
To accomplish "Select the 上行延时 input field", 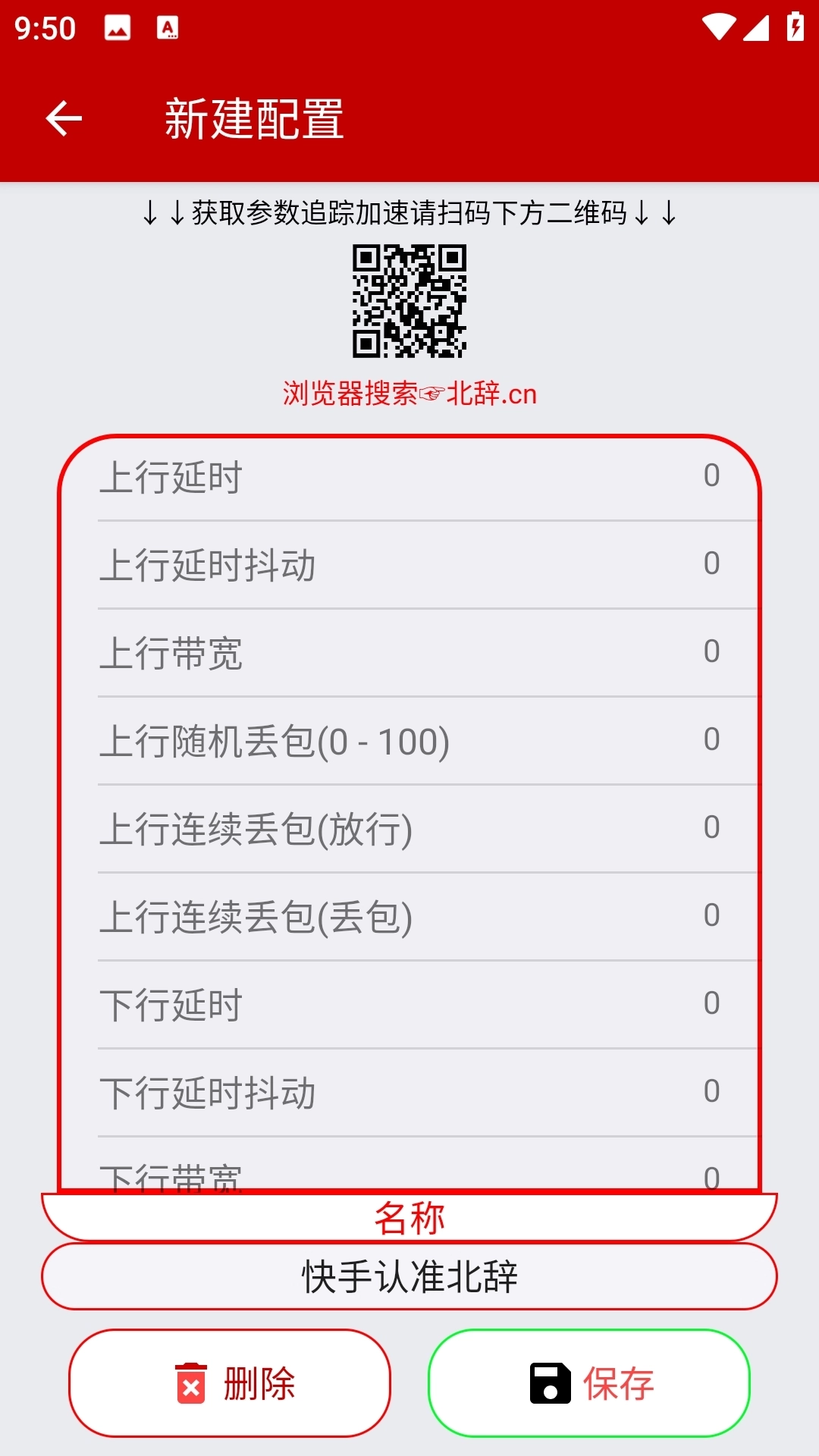I will click(x=409, y=476).
